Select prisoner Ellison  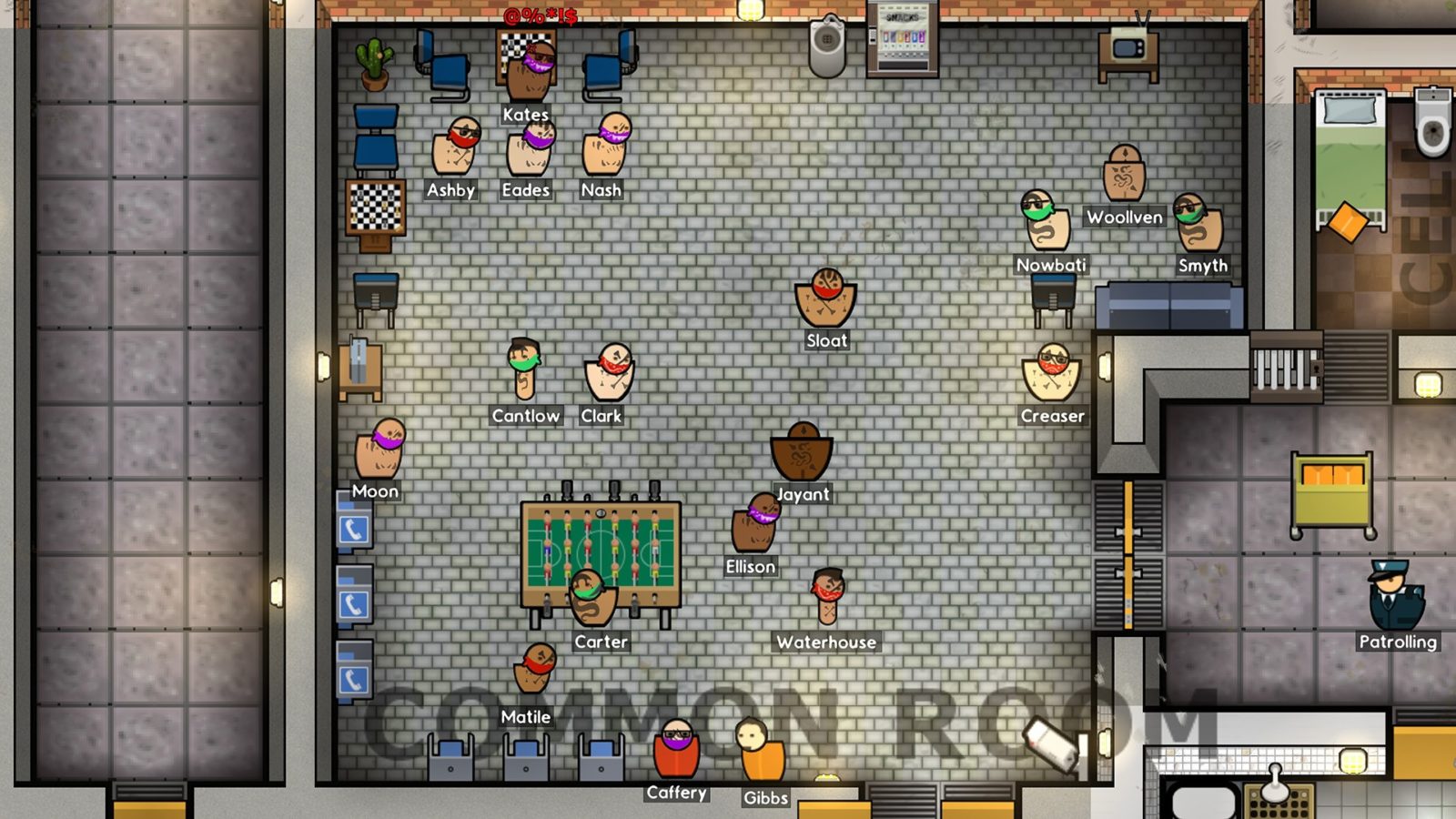[754, 524]
